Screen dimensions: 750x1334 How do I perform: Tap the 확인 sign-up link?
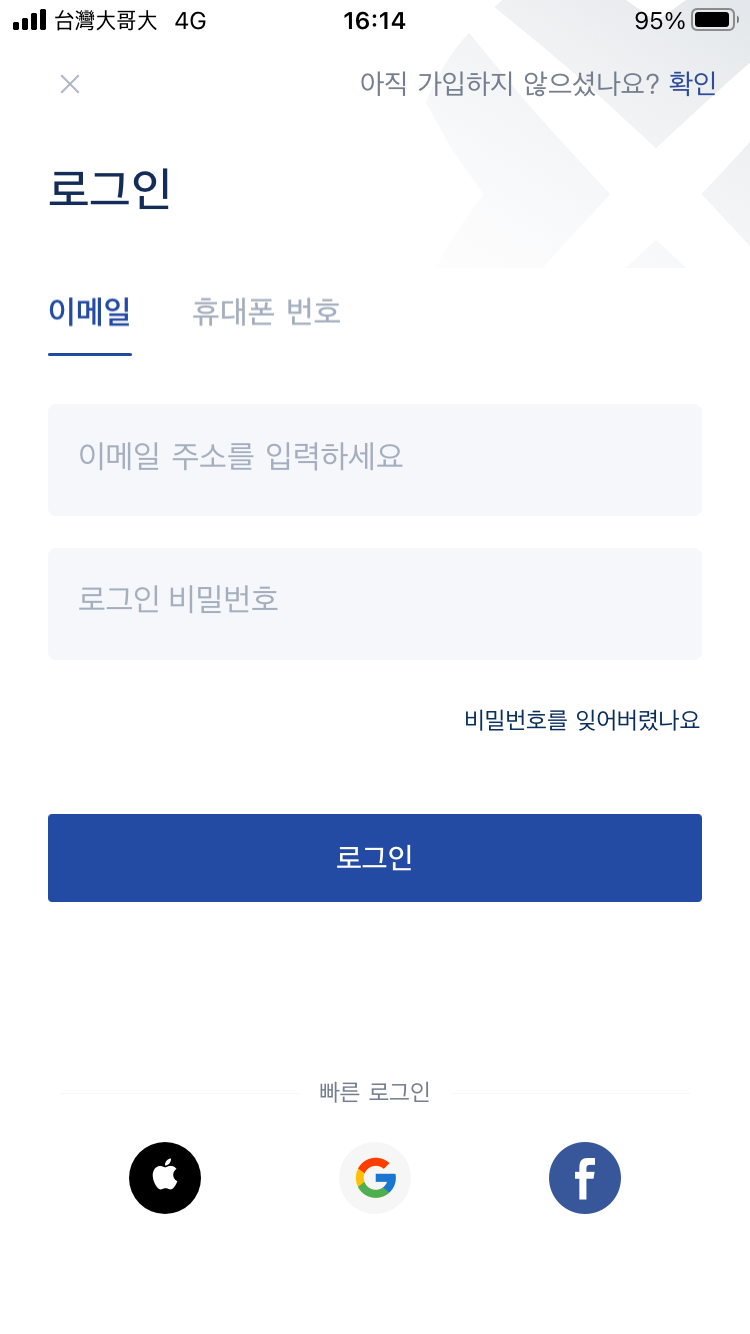[x=692, y=84]
